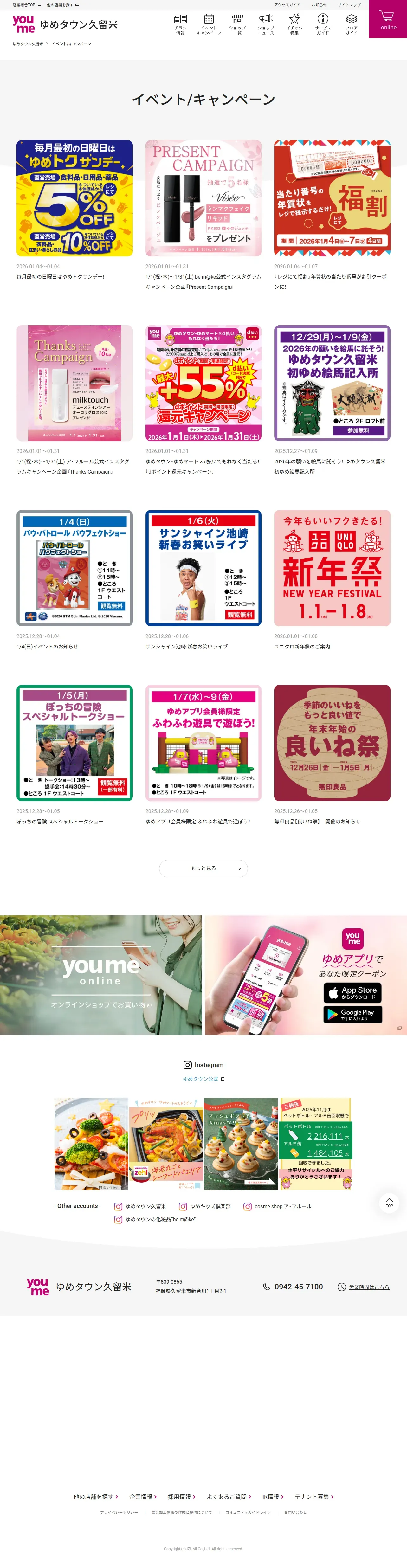407x1568 pixels.
Task: Open the アクセスガイド link
Action: 287,5
